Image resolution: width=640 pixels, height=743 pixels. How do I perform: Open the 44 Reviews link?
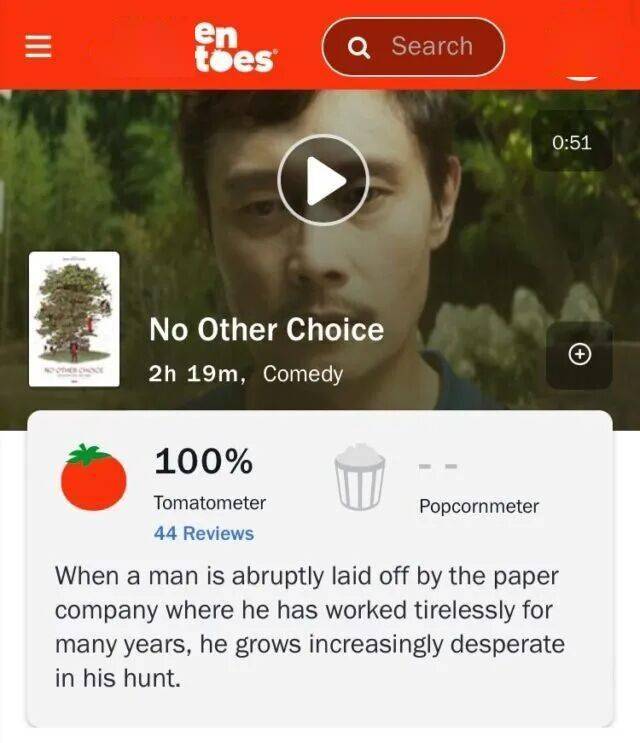click(x=204, y=534)
